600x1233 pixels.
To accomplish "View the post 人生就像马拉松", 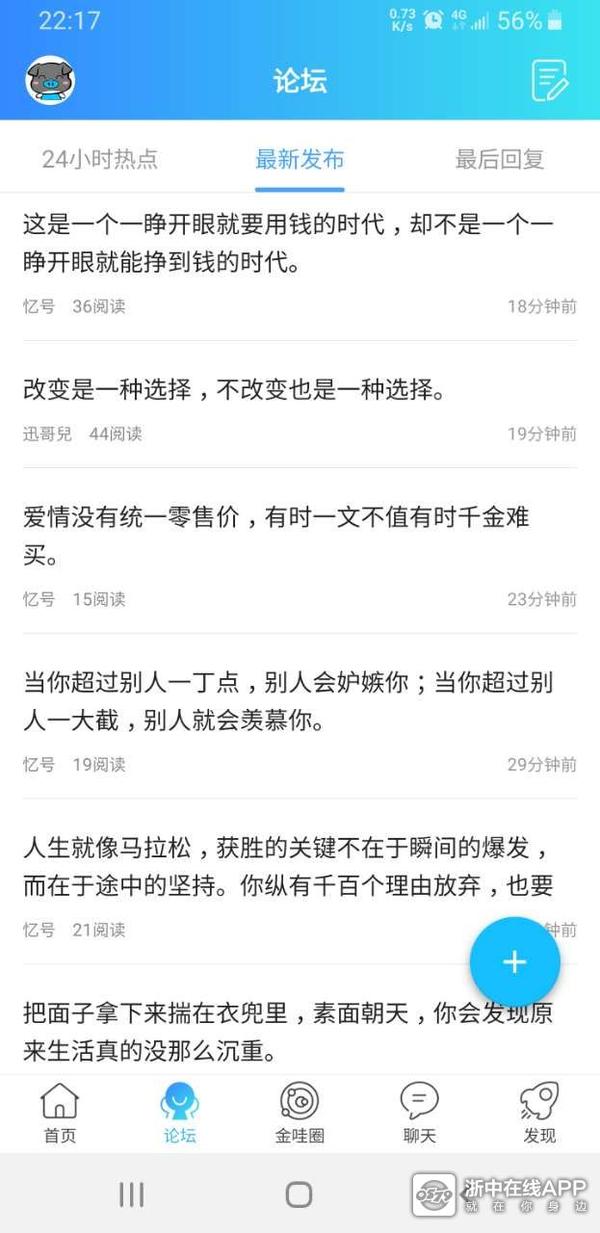I will [x=288, y=866].
